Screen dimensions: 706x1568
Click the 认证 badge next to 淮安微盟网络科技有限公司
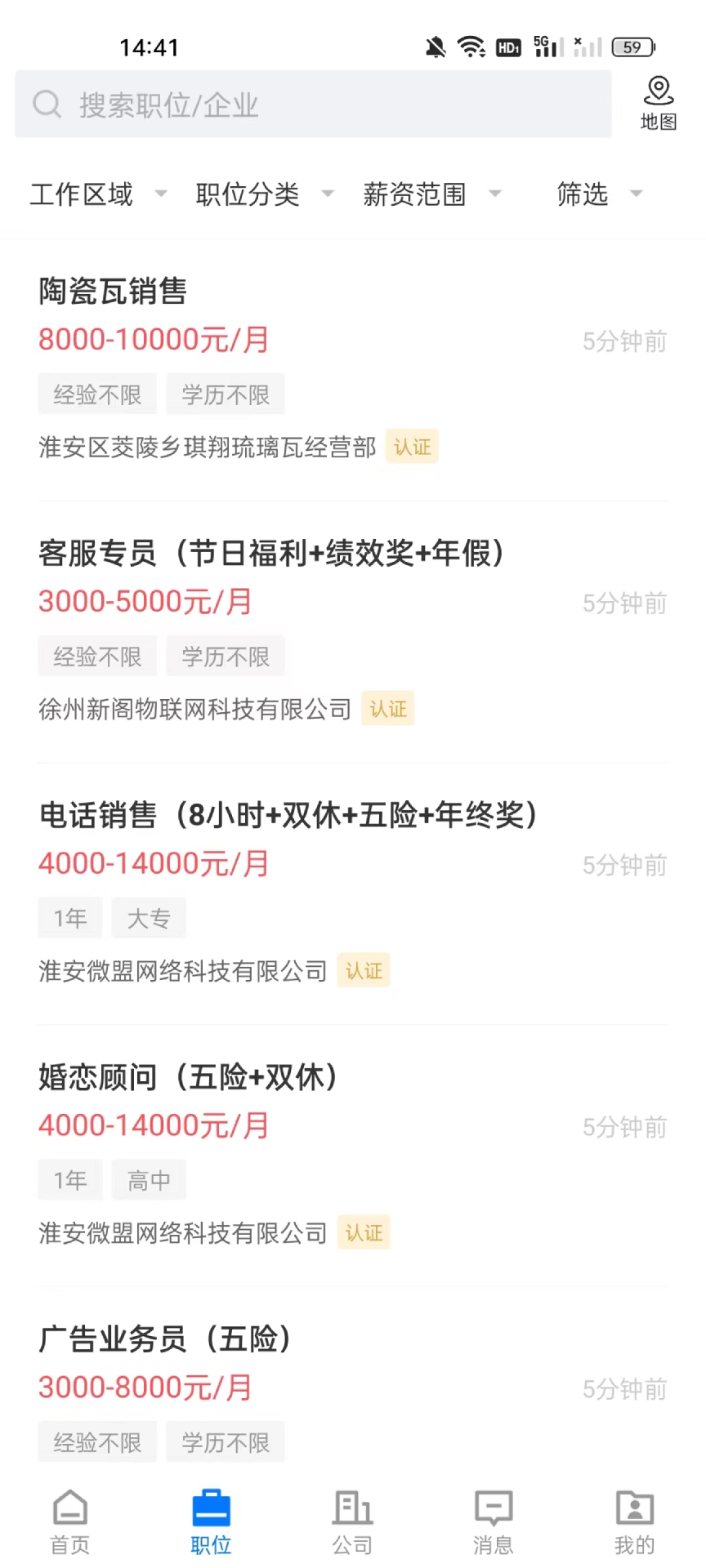click(x=364, y=970)
